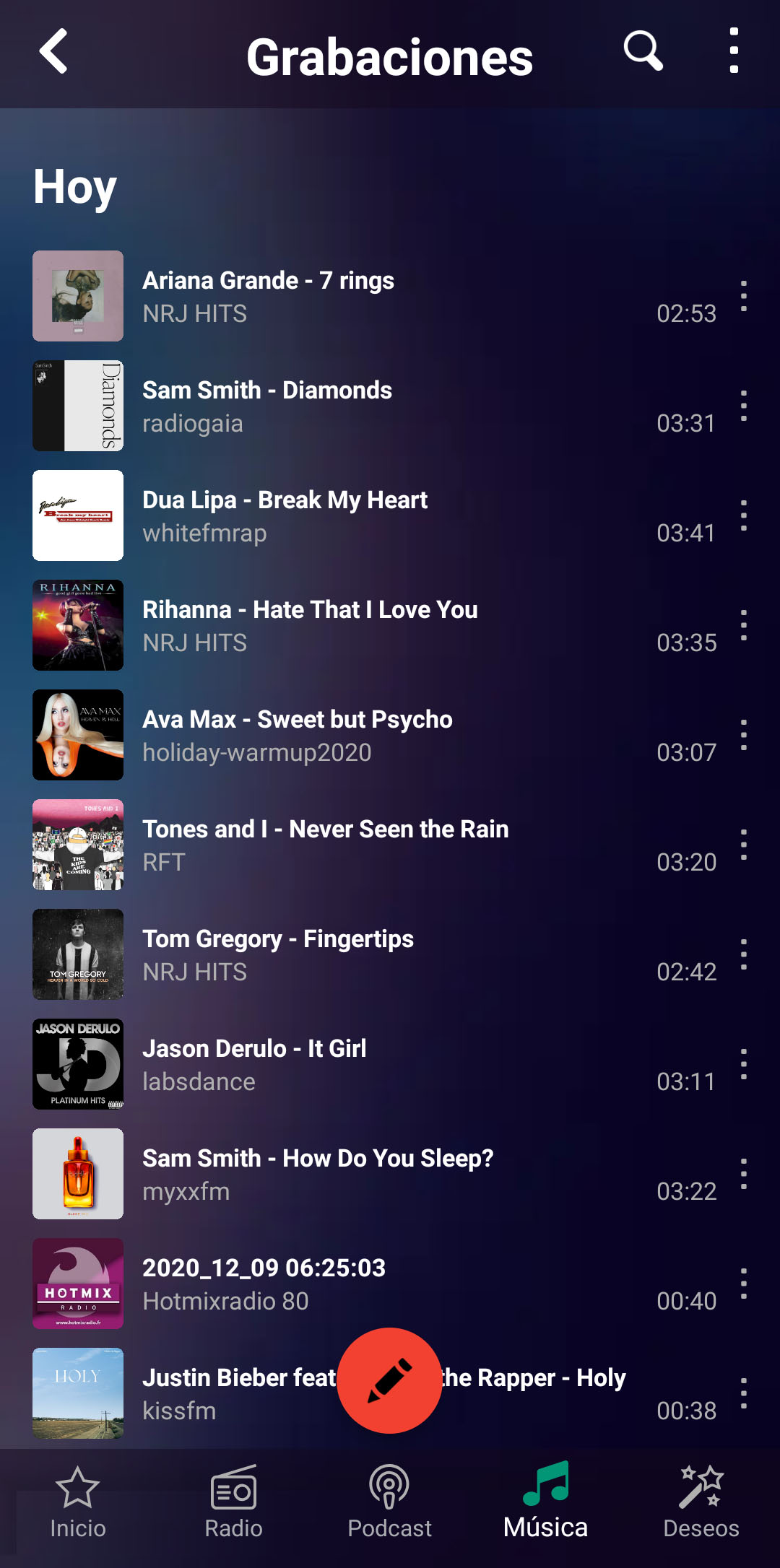The height and width of the screenshot is (1568, 780).
Task: Open the search in Grabaciones
Action: pyautogui.click(x=642, y=52)
